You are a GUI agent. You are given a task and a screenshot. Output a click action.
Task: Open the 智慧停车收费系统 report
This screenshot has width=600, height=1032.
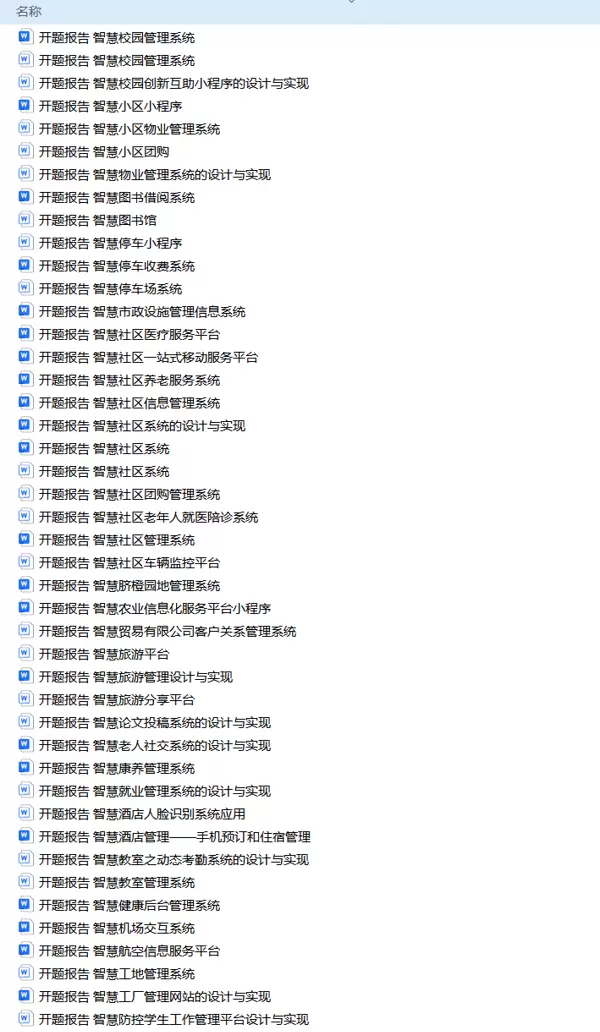tap(116, 266)
